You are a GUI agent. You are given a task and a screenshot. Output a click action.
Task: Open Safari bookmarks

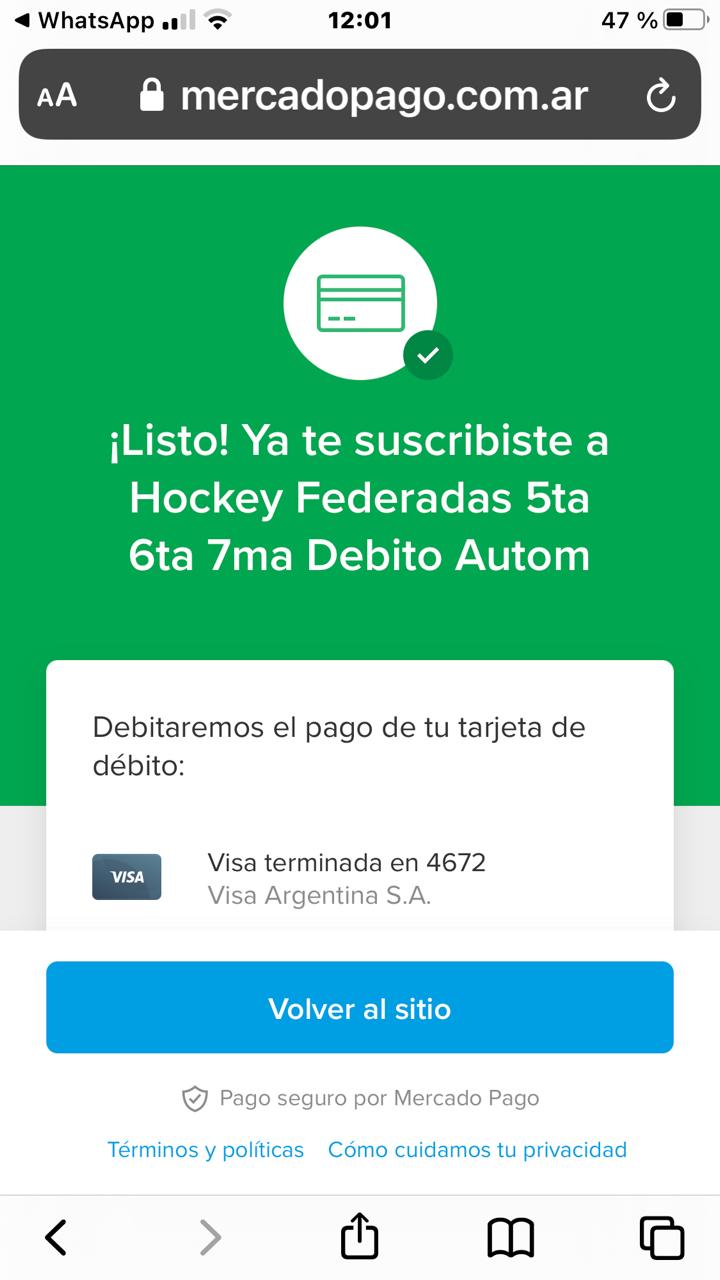[510, 1238]
